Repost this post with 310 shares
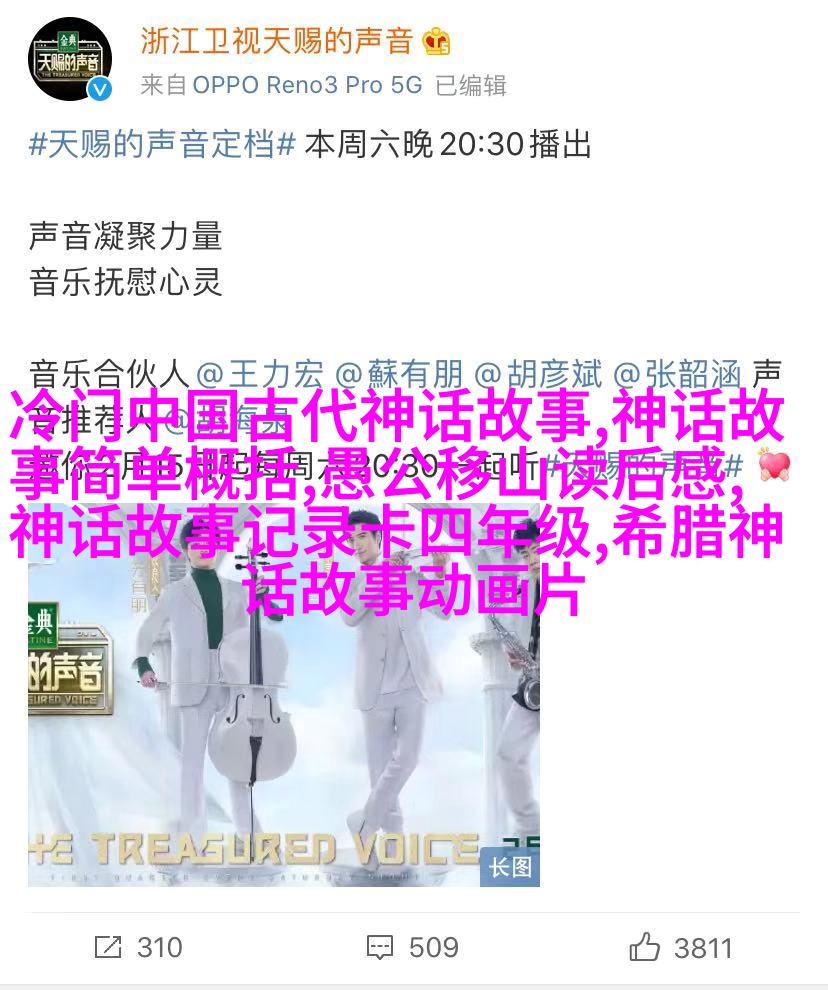The height and width of the screenshot is (990, 828). [137, 946]
